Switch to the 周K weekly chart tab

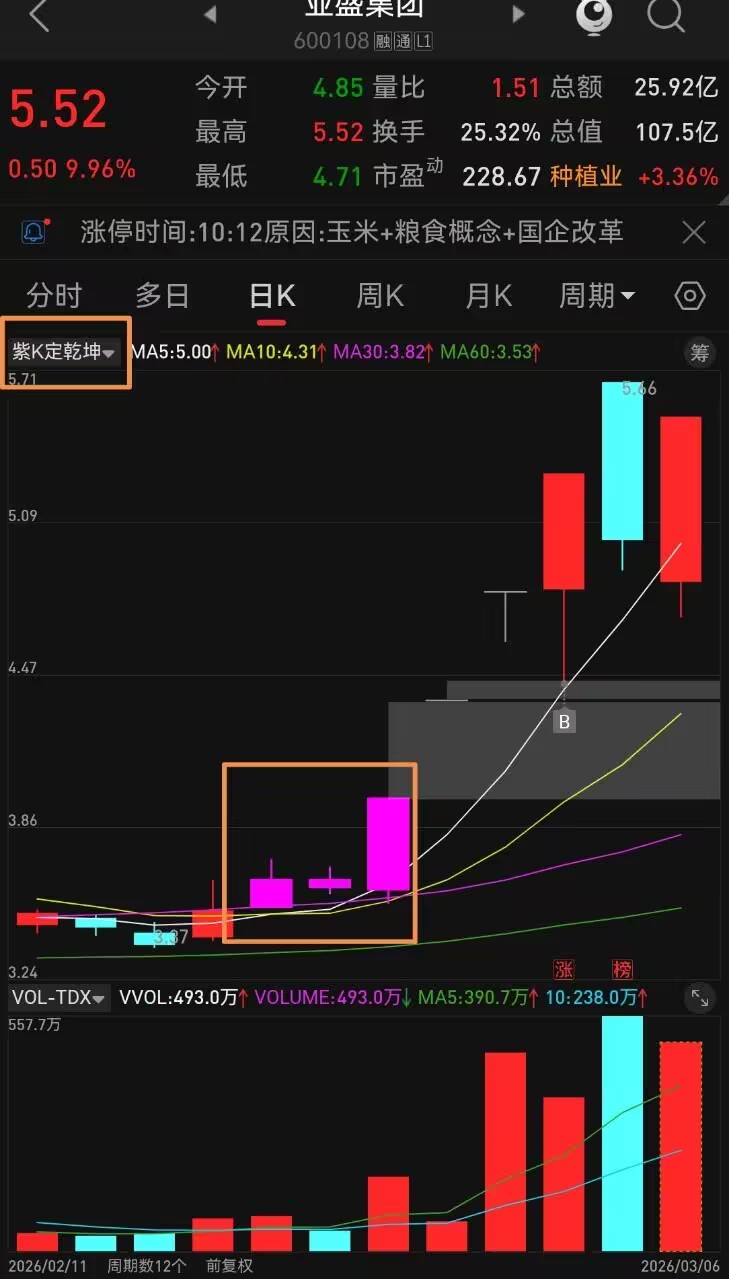coord(379,295)
